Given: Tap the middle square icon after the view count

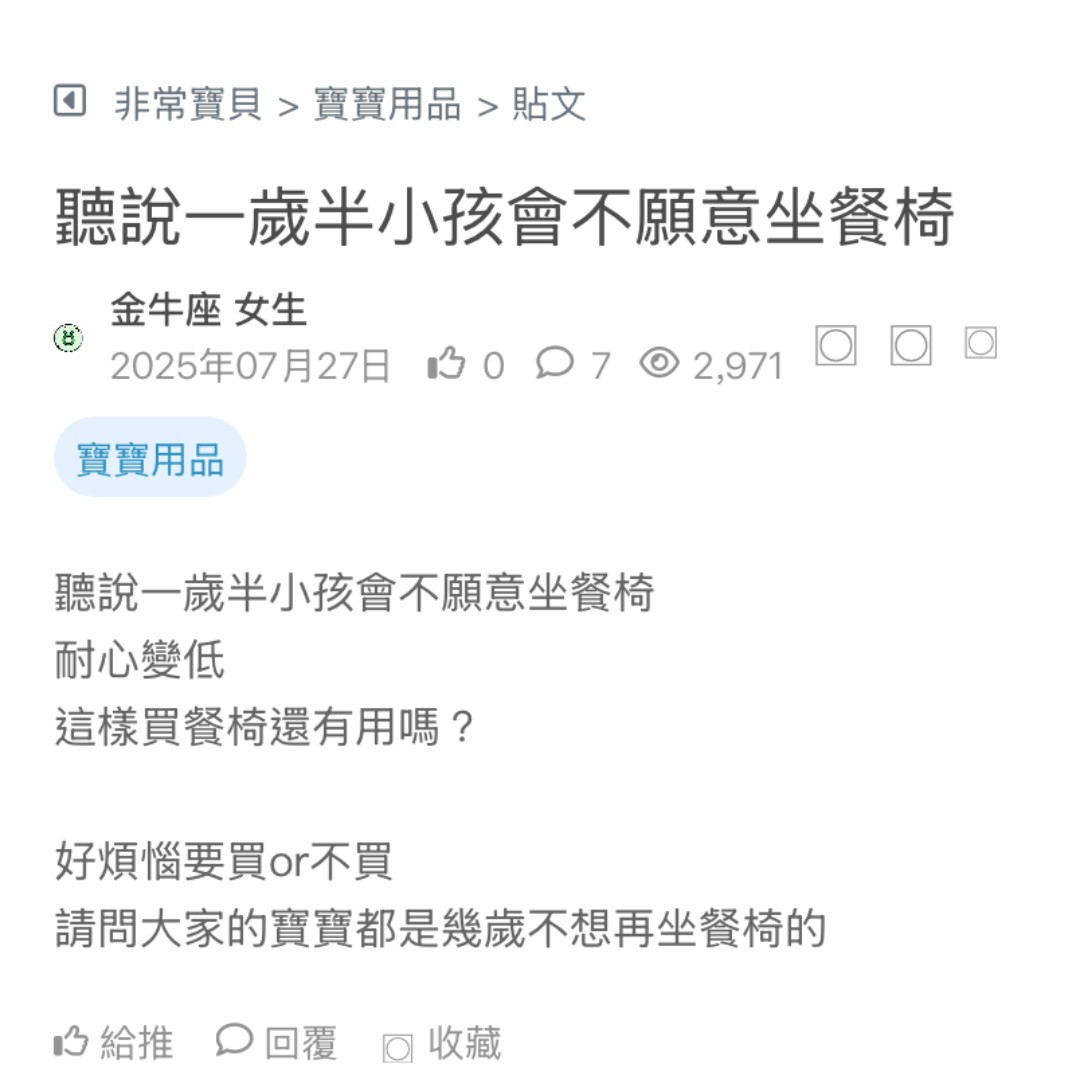Looking at the screenshot, I should pos(910,346).
